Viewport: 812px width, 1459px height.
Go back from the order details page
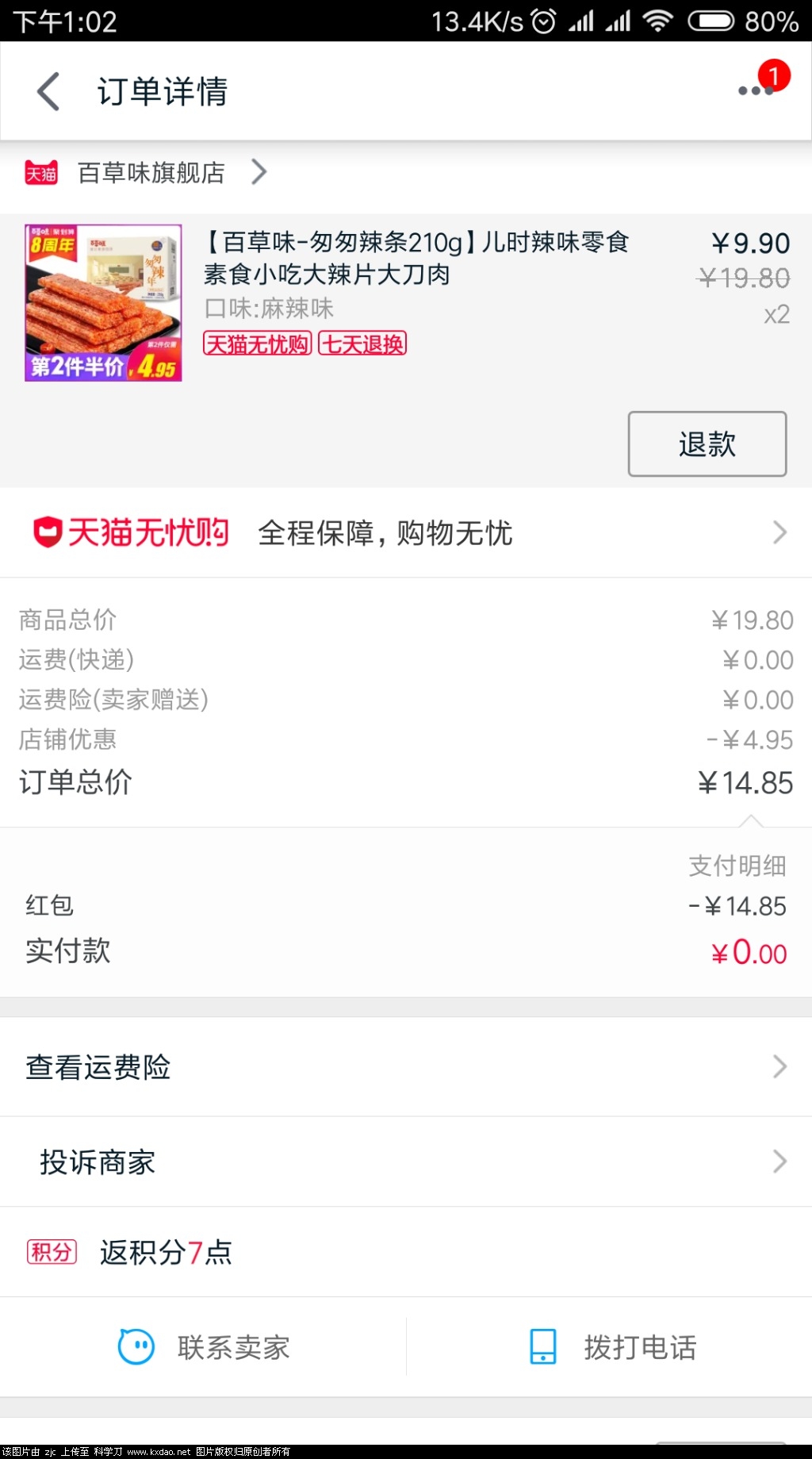(49, 91)
